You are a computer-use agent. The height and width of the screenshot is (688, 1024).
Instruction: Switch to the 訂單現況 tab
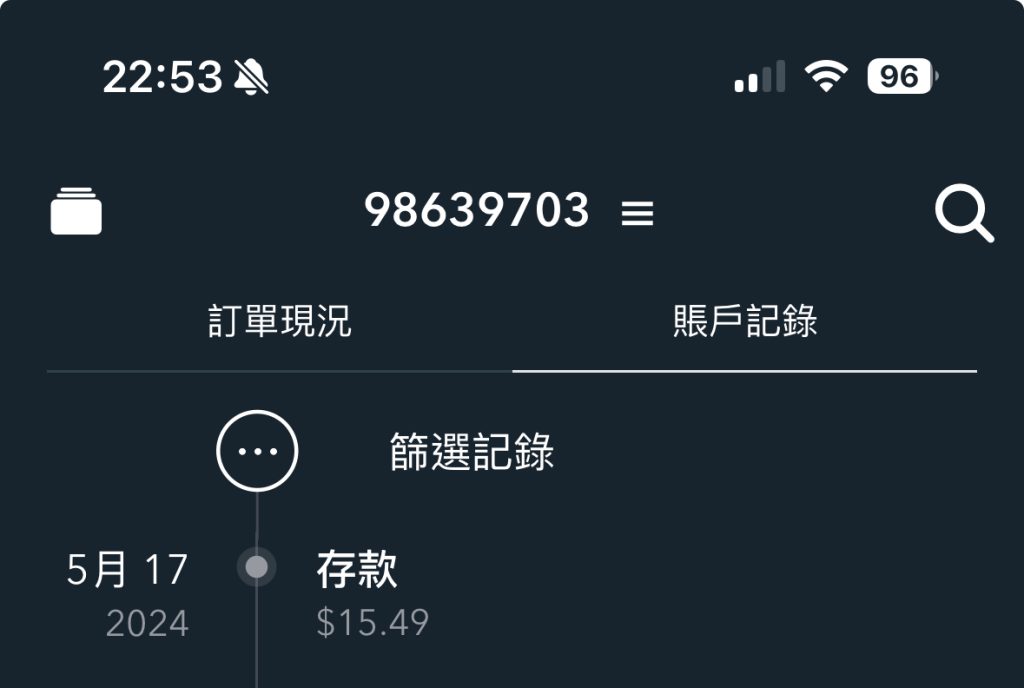tap(279, 322)
